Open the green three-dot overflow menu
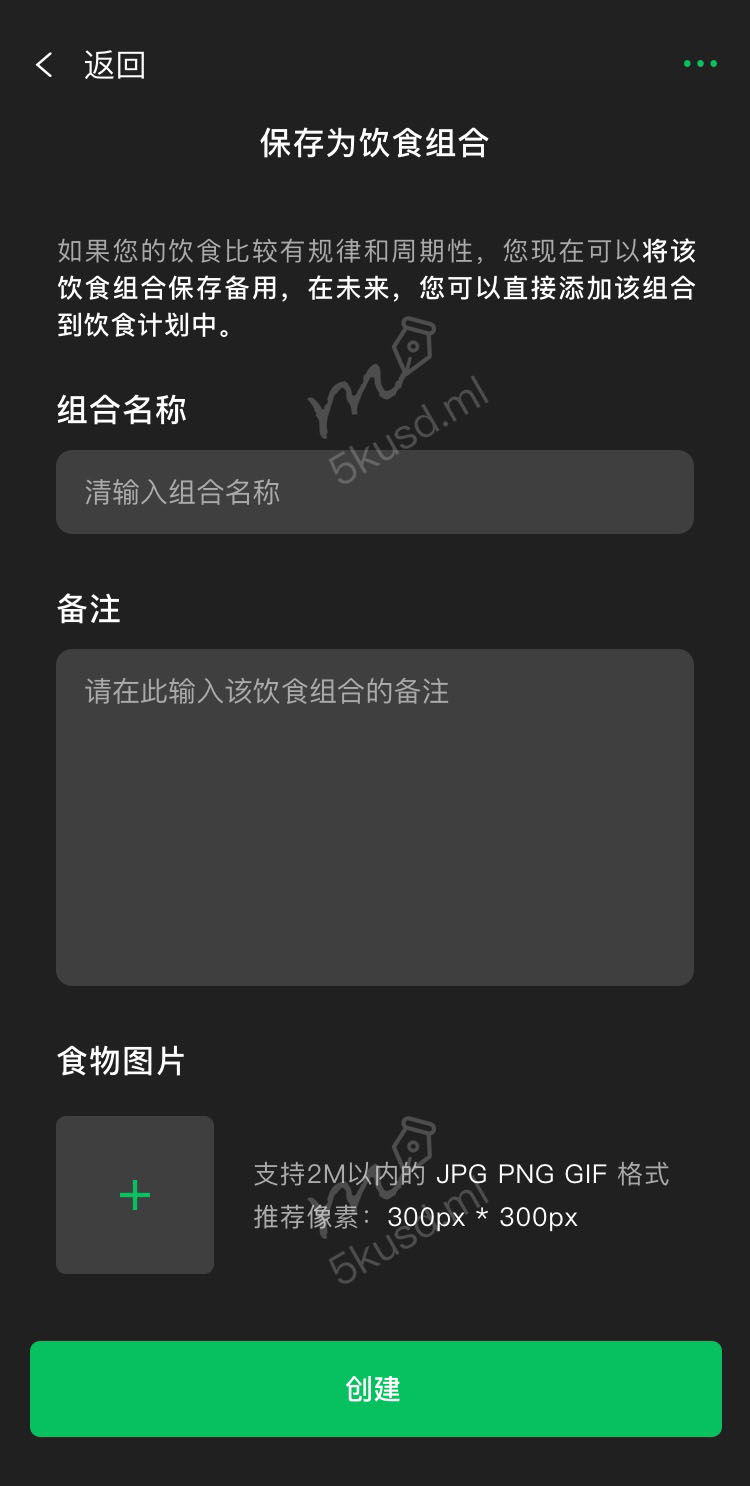 click(700, 64)
